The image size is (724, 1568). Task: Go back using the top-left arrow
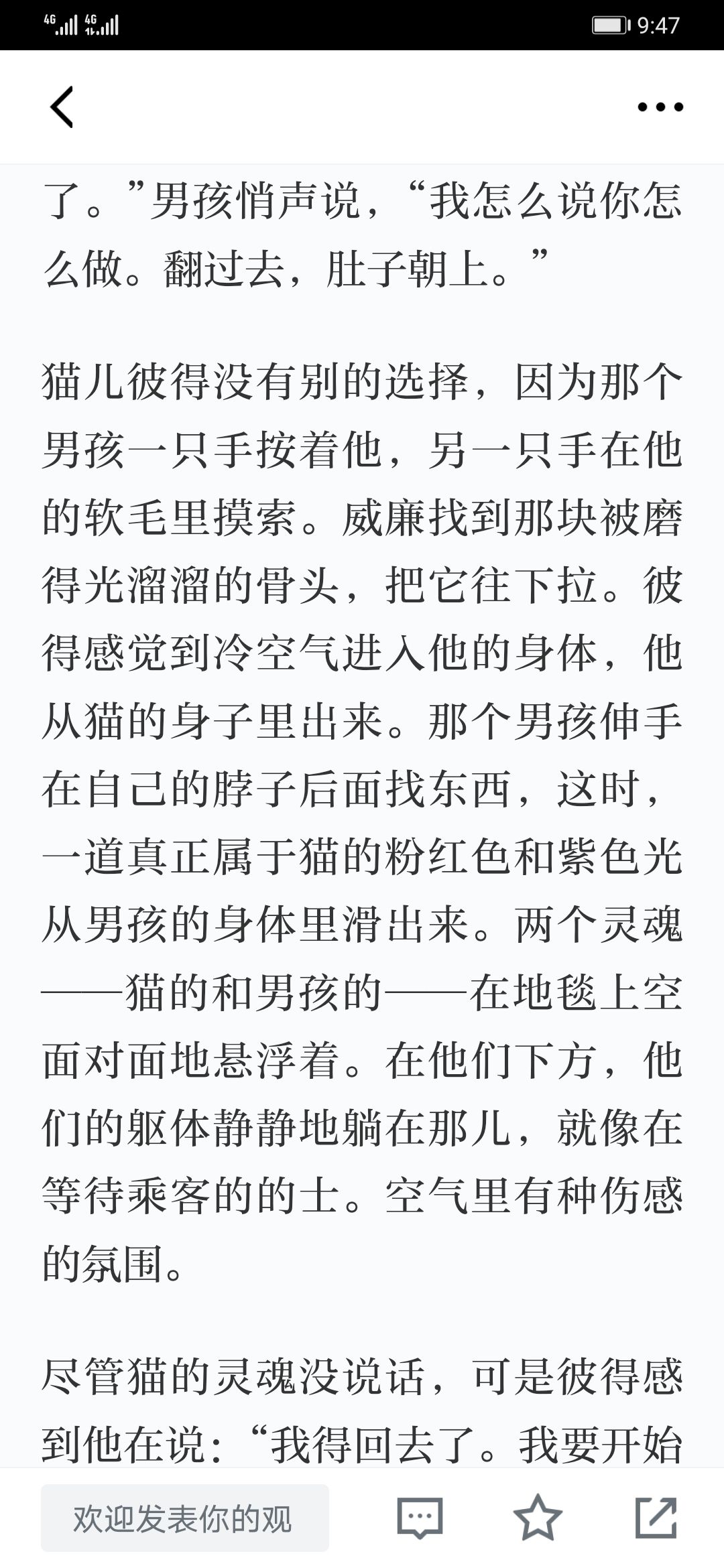pos(62,107)
